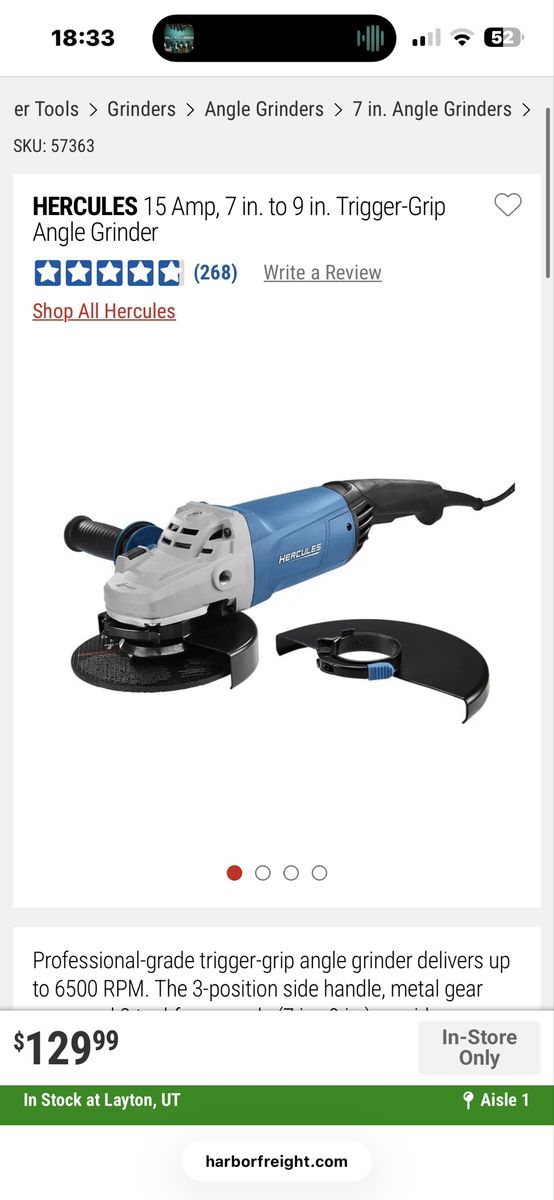Tap Write a Review link
This screenshot has width=554, height=1200.
[x=322, y=272]
